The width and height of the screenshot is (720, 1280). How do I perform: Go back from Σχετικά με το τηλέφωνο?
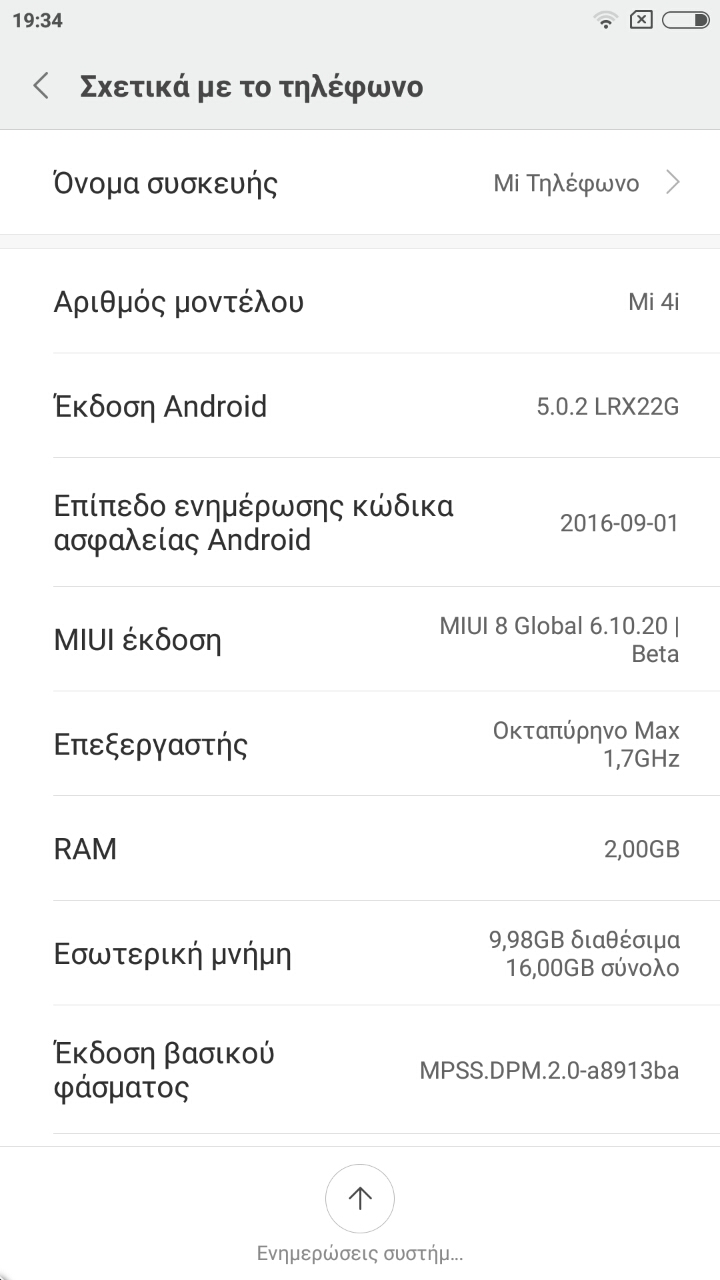pyautogui.click(x=41, y=86)
